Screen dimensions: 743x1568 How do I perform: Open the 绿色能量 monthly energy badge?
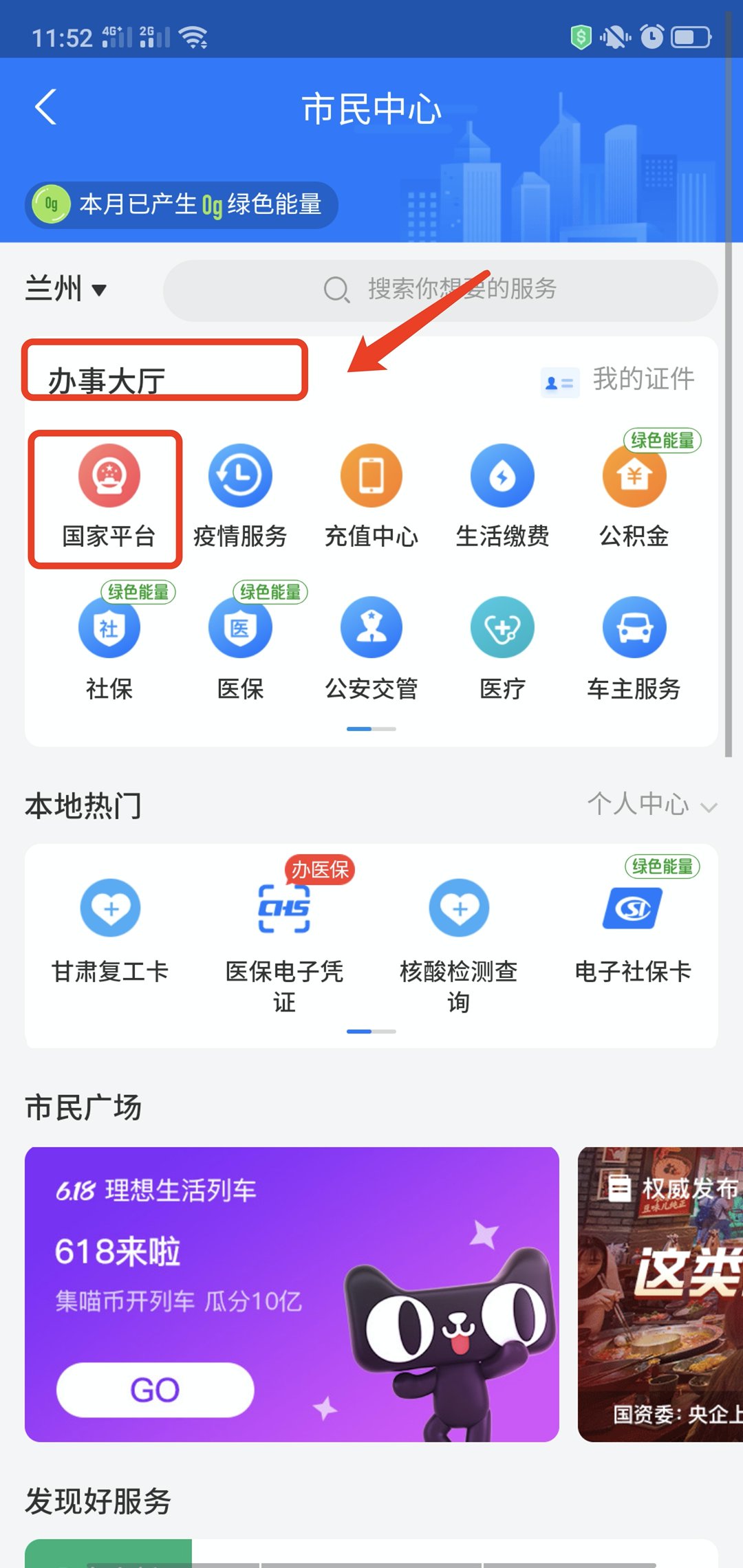coord(182,204)
